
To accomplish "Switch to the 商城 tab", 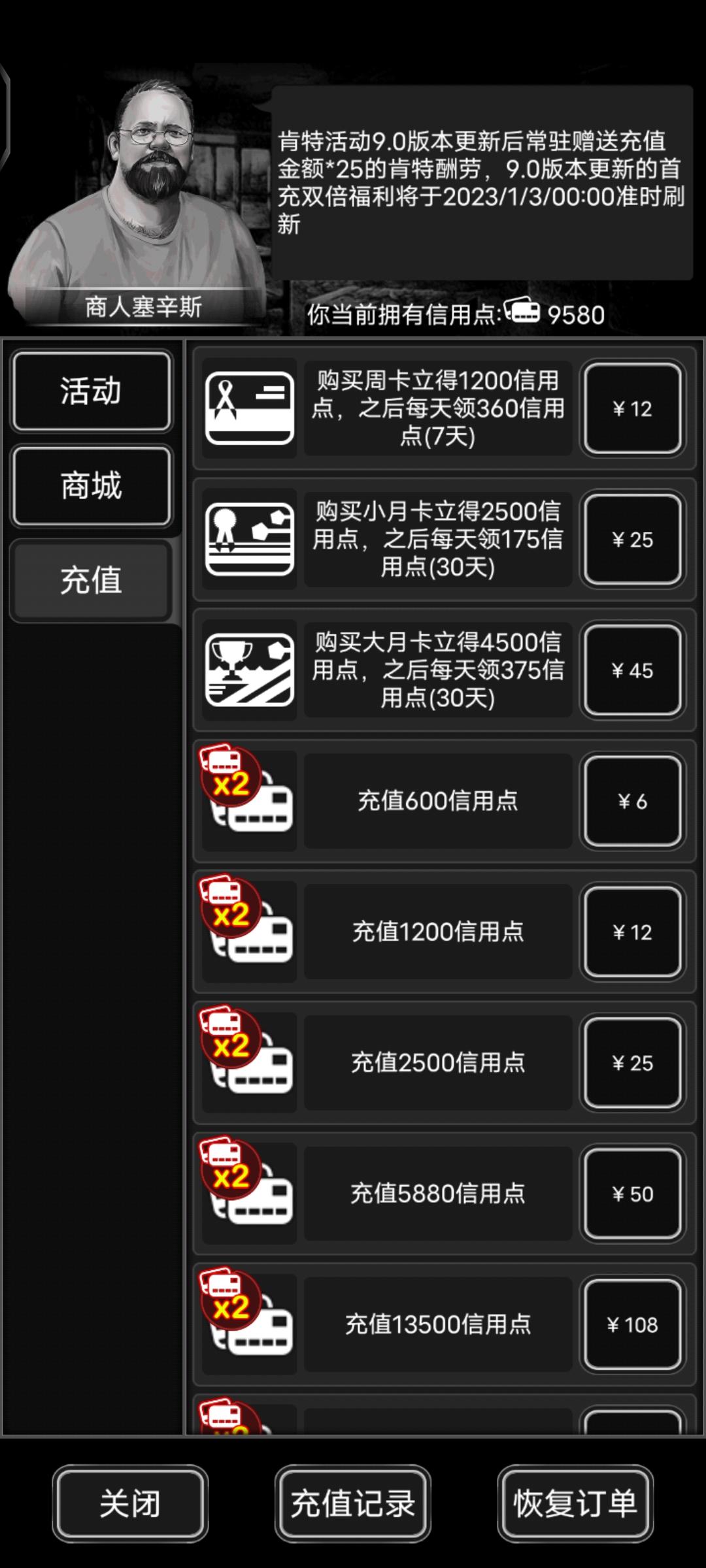I will coord(92,486).
